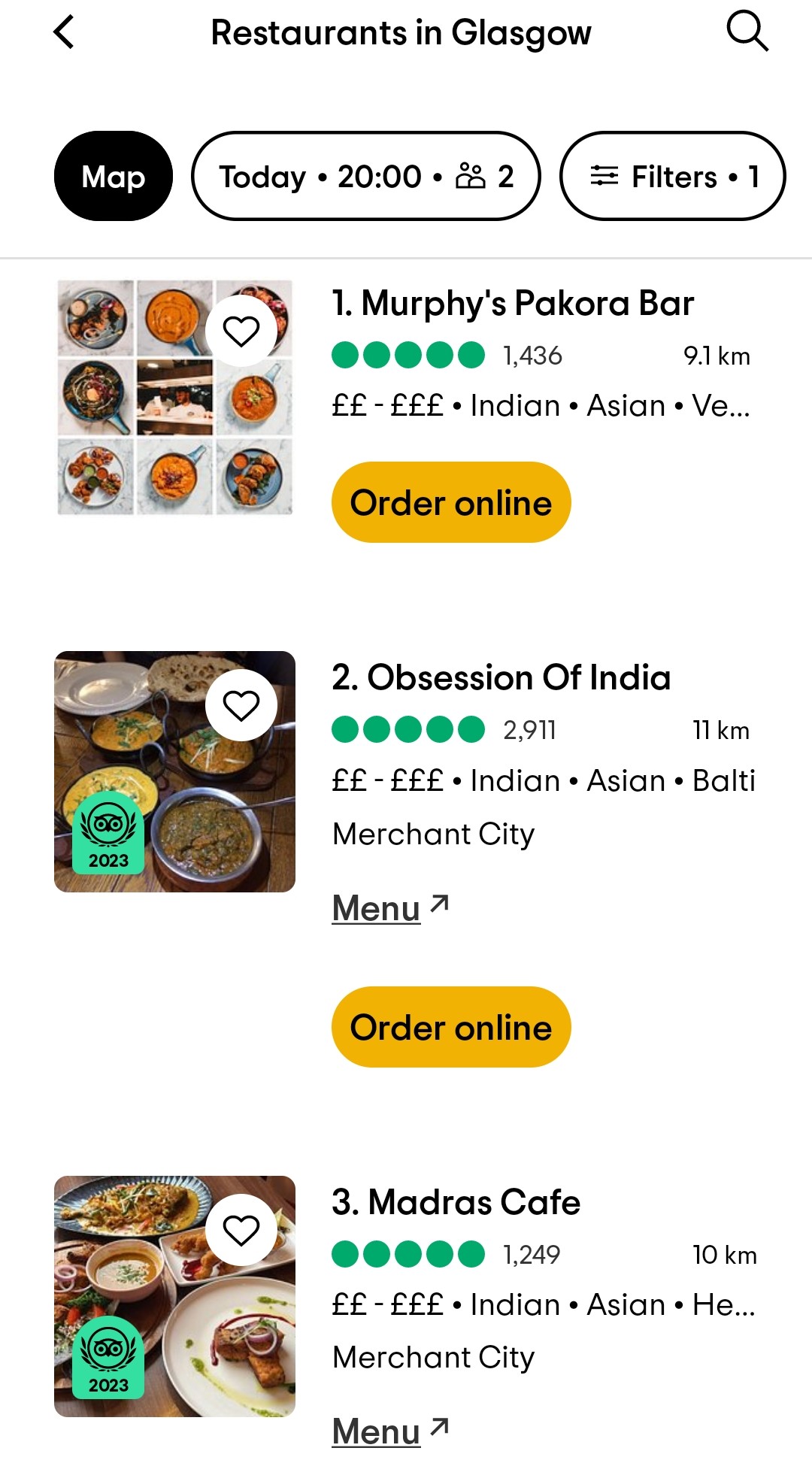This screenshot has width=812, height=1460.
Task: Change the Today 20:00 reservation details
Action: tap(366, 177)
